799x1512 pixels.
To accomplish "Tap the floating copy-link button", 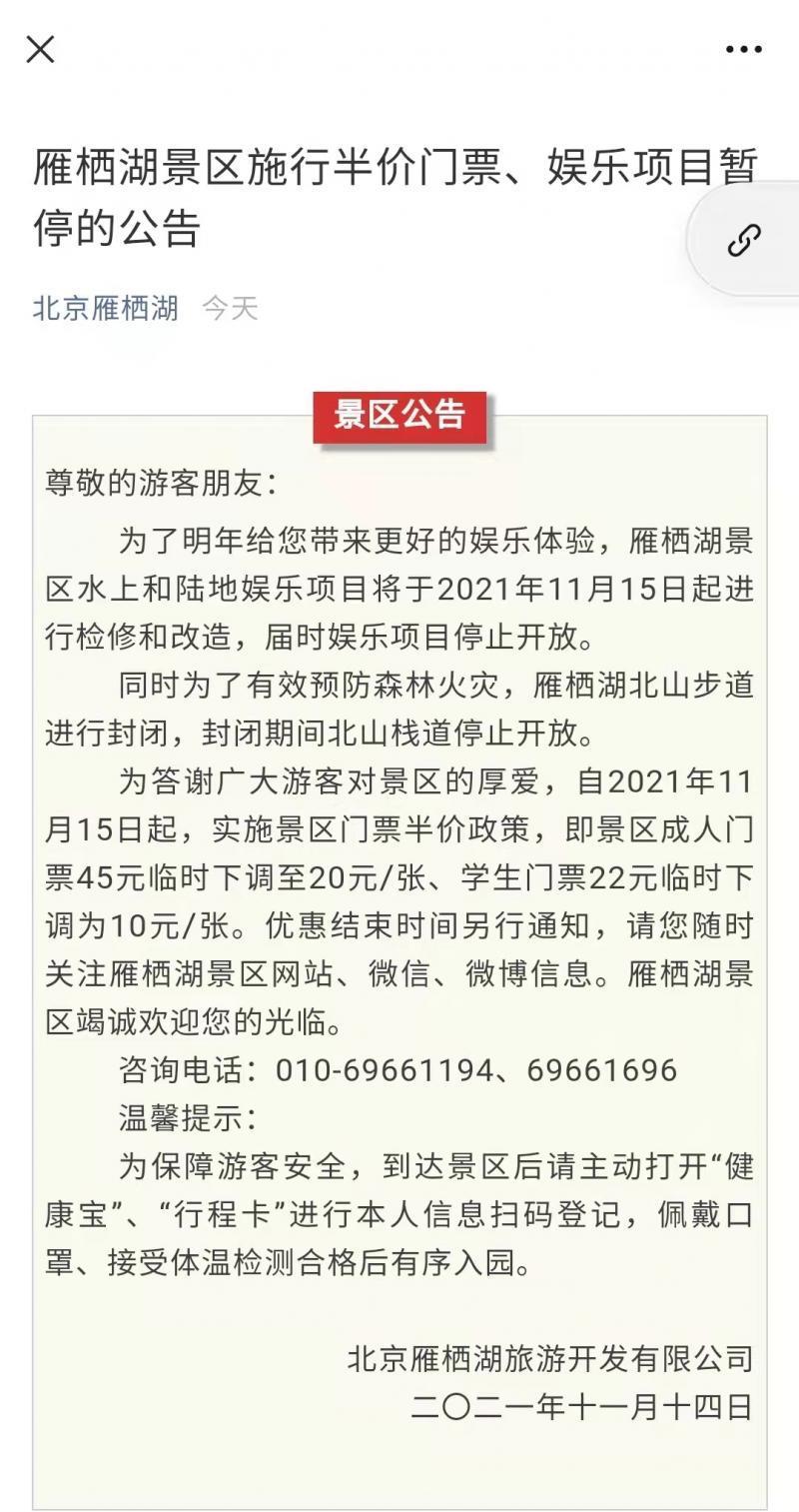I will click(x=744, y=240).
